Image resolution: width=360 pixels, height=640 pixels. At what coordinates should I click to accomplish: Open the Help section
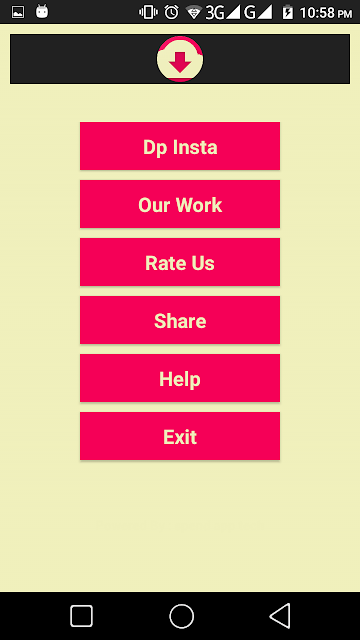coord(180,378)
